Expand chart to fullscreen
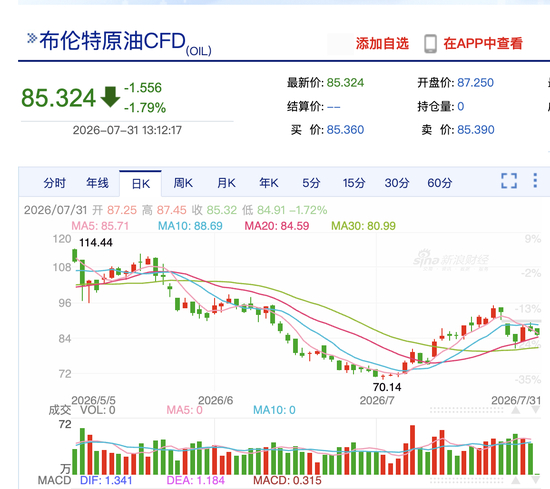 pyautogui.click(x=509, y=181)
